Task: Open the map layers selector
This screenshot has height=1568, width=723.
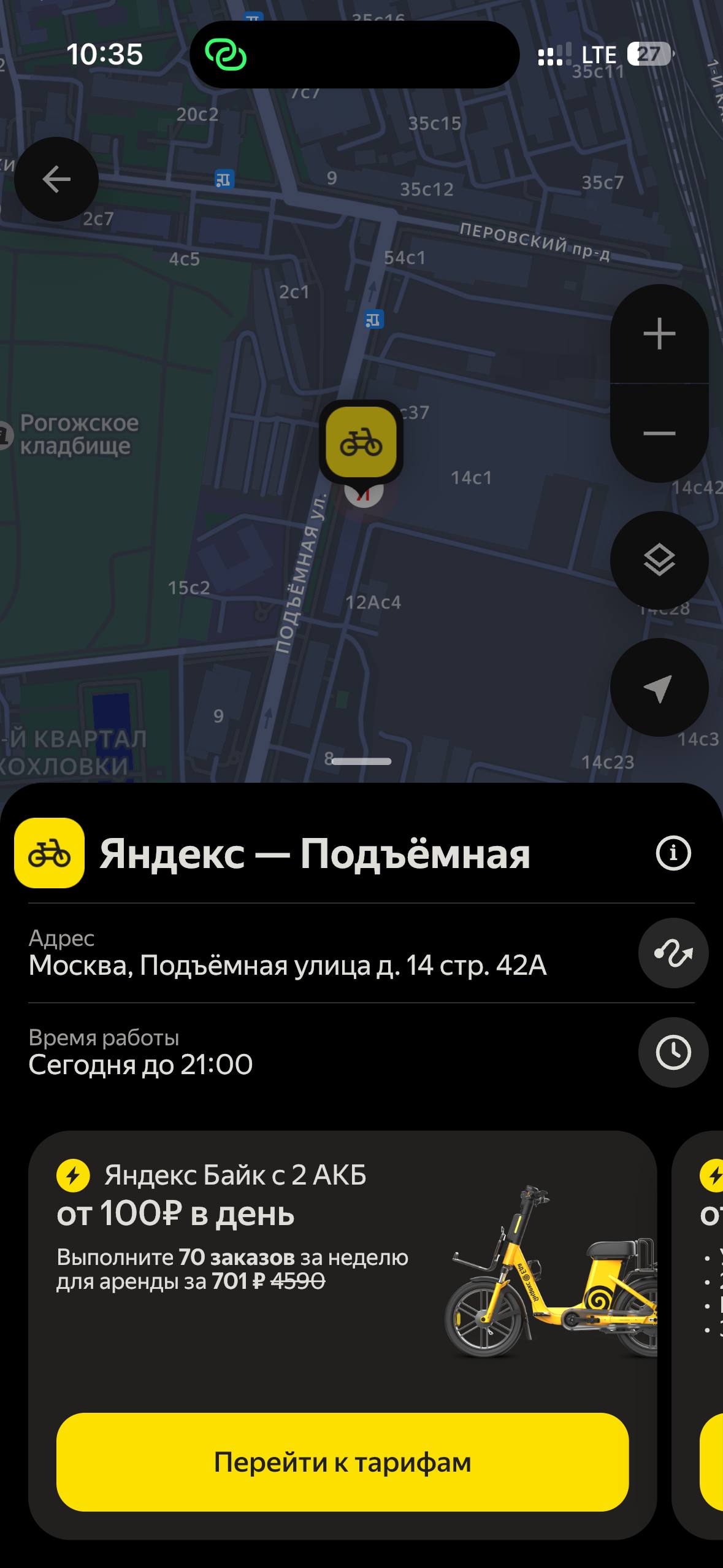Action: click(x=659, y=560)
